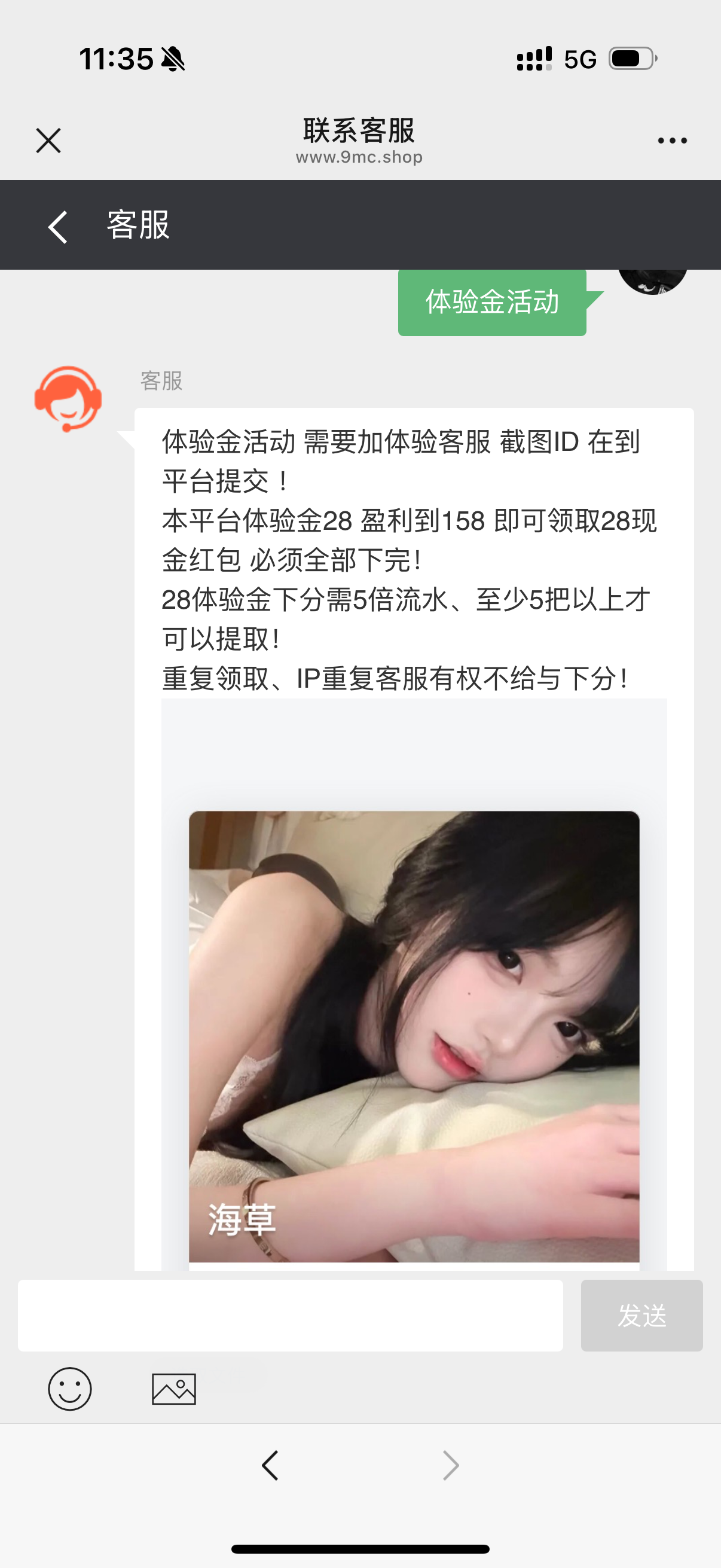Image resolution: width=721 pixels, height=1568 pixels.
Task: Attach a picture to the chat
Action: (174, 1389)
